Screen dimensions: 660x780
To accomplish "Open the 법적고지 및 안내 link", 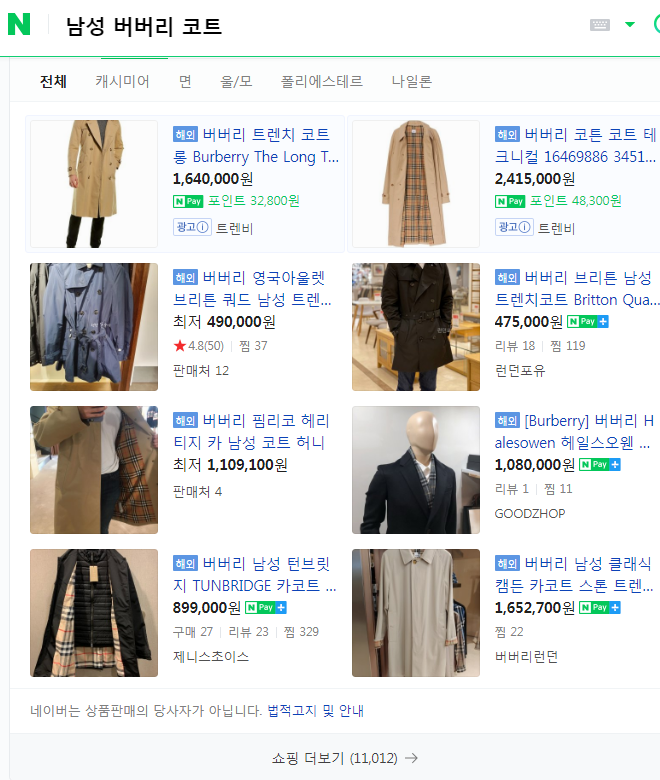I will click(x=315, y=711).
